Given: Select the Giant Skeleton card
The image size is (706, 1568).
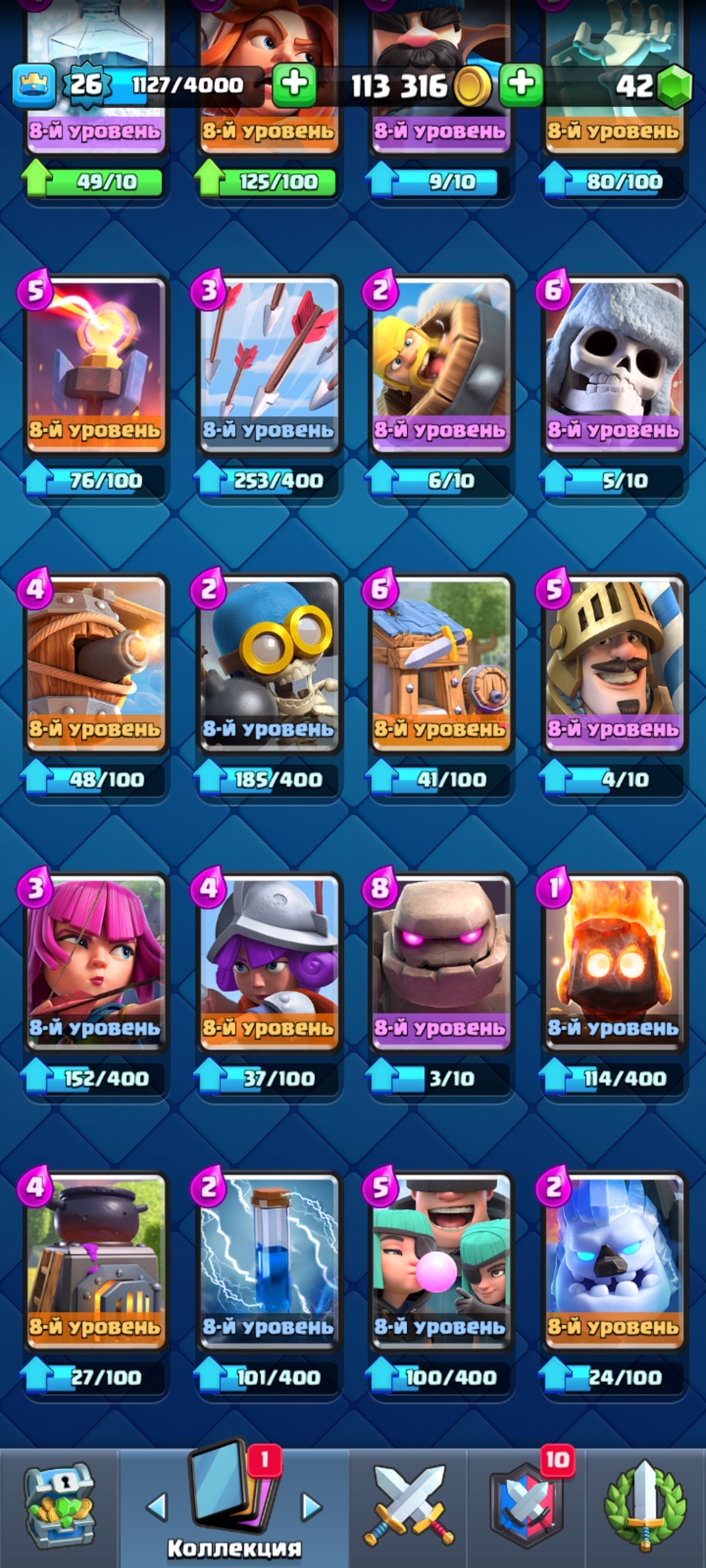Looking at the screenshot, I should [x=613, y=363].
